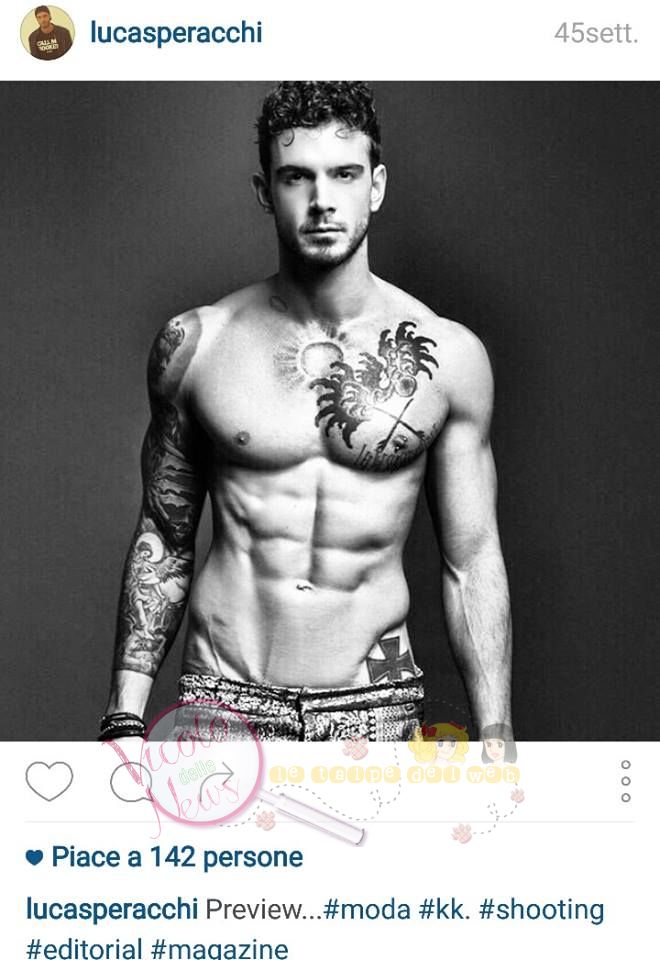Open the #shooting hashtag
The width and height of the screenshot is (660, 960).
541,910
